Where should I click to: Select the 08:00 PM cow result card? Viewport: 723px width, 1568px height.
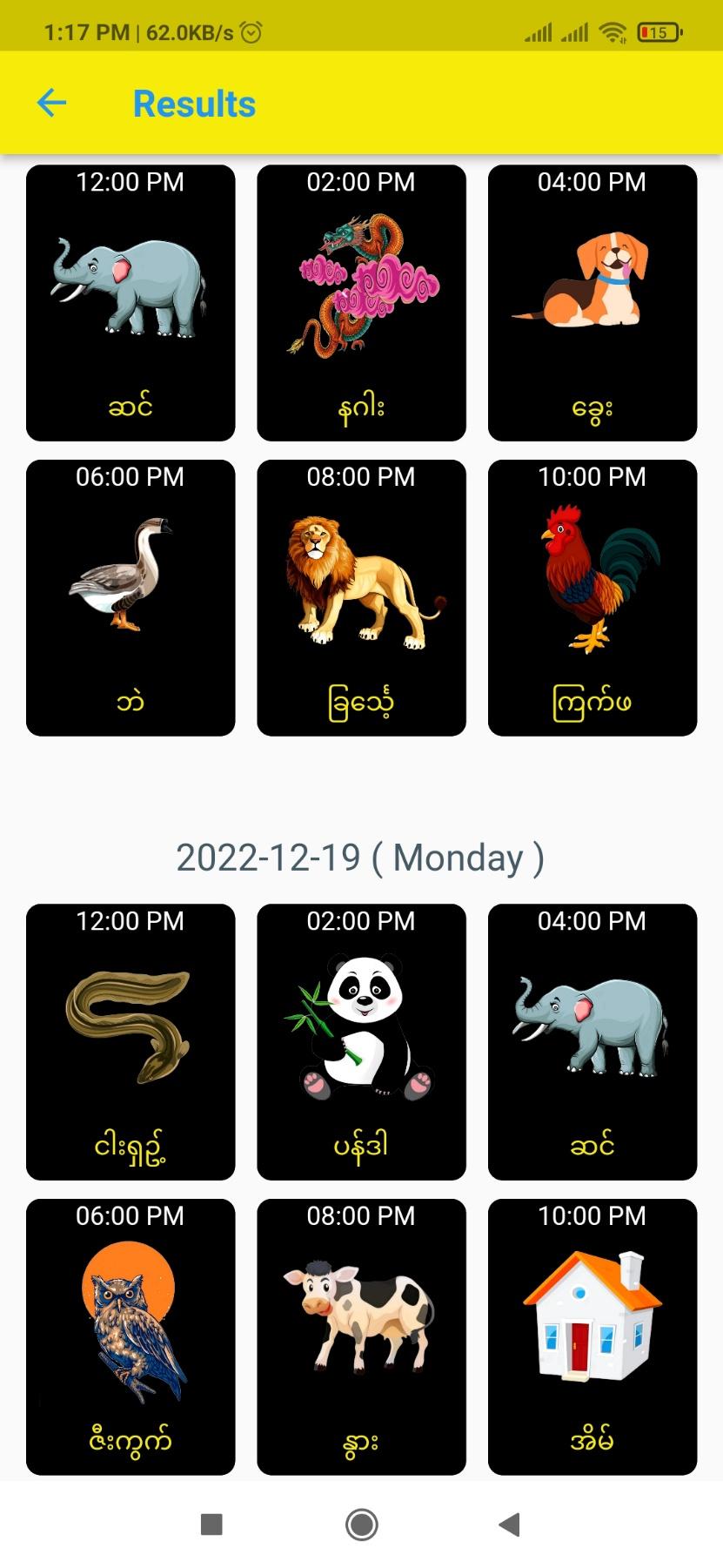click(361, 1337)
